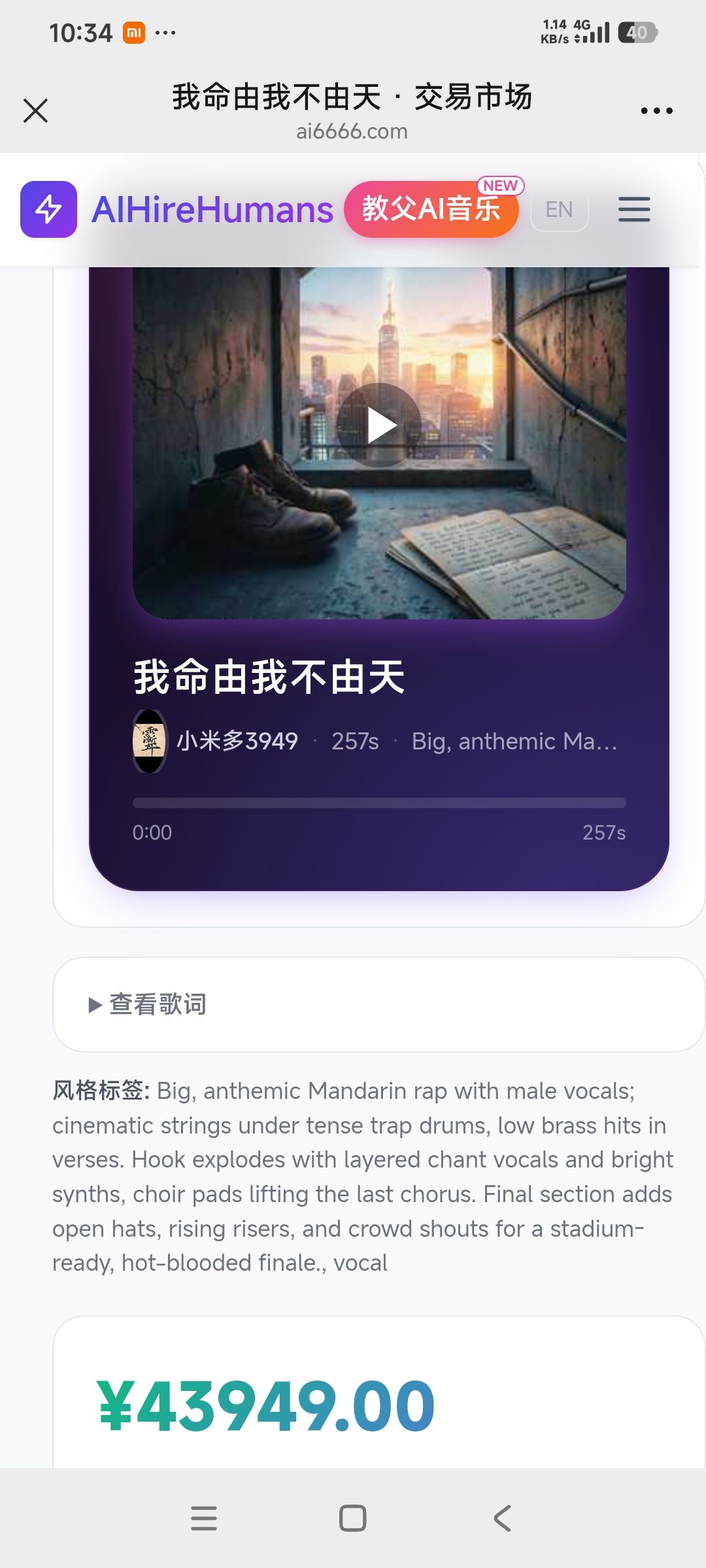
Task: Return to the phone home screen
Action: tap(353, 1518)
